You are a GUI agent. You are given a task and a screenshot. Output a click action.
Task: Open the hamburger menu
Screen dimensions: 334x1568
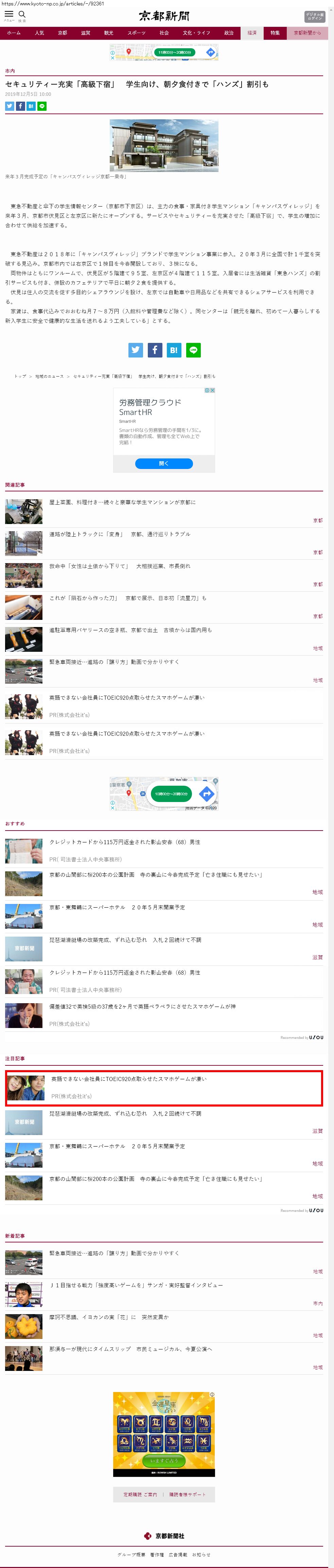point(8,15)
